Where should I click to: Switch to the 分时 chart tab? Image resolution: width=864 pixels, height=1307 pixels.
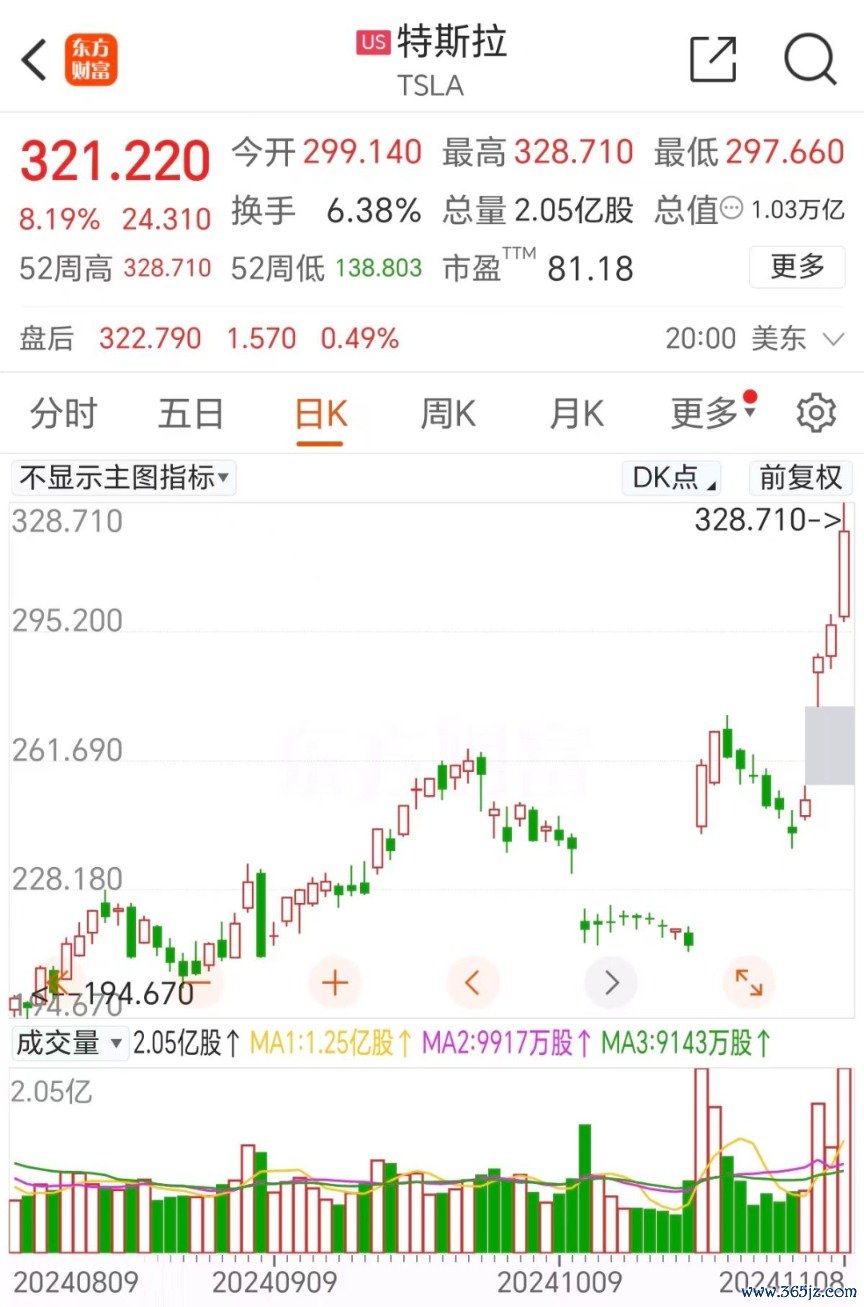click(63, 413)
